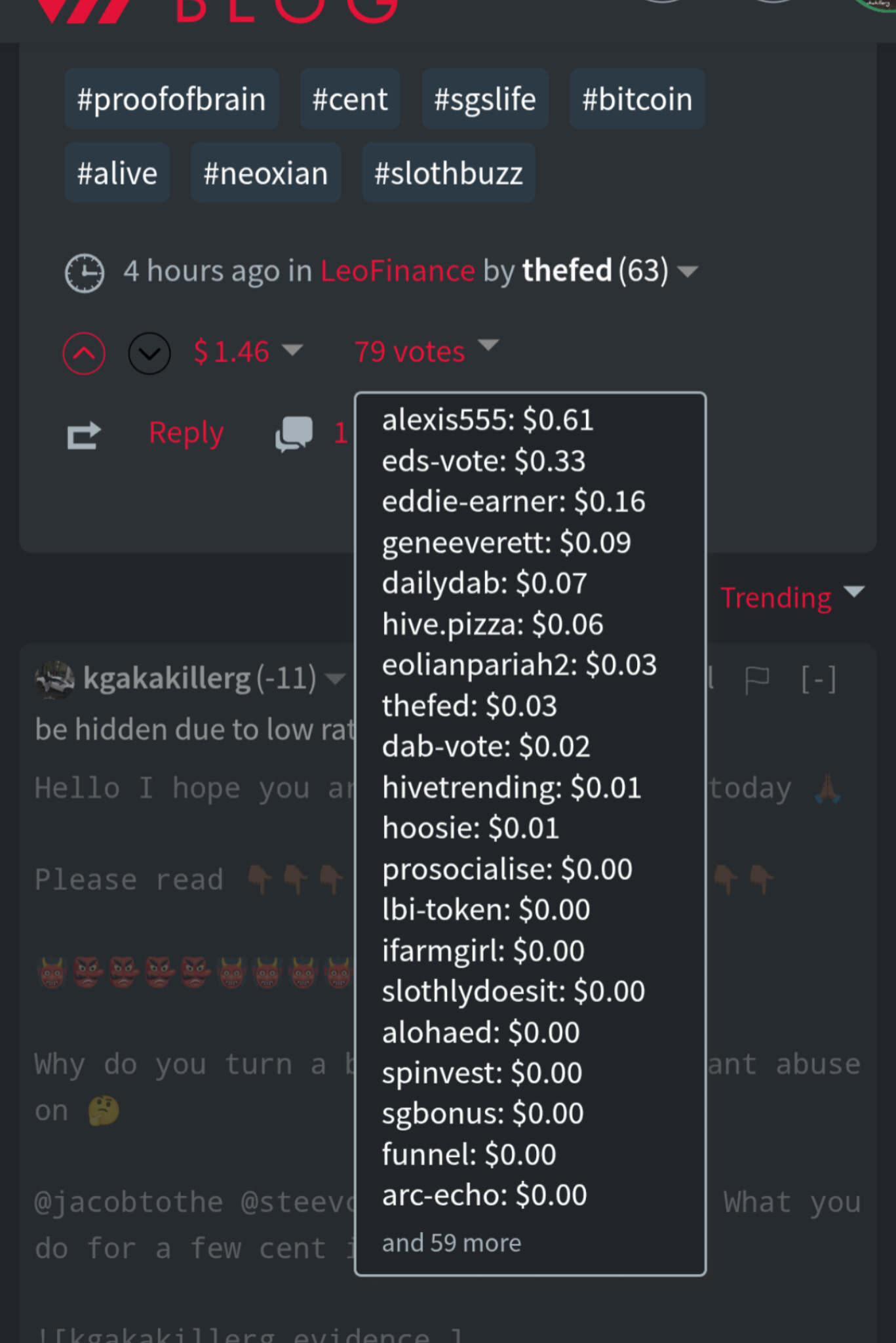This screenshot has width=896, height=1343.
Task: Downvote the post
Action: 149,353
